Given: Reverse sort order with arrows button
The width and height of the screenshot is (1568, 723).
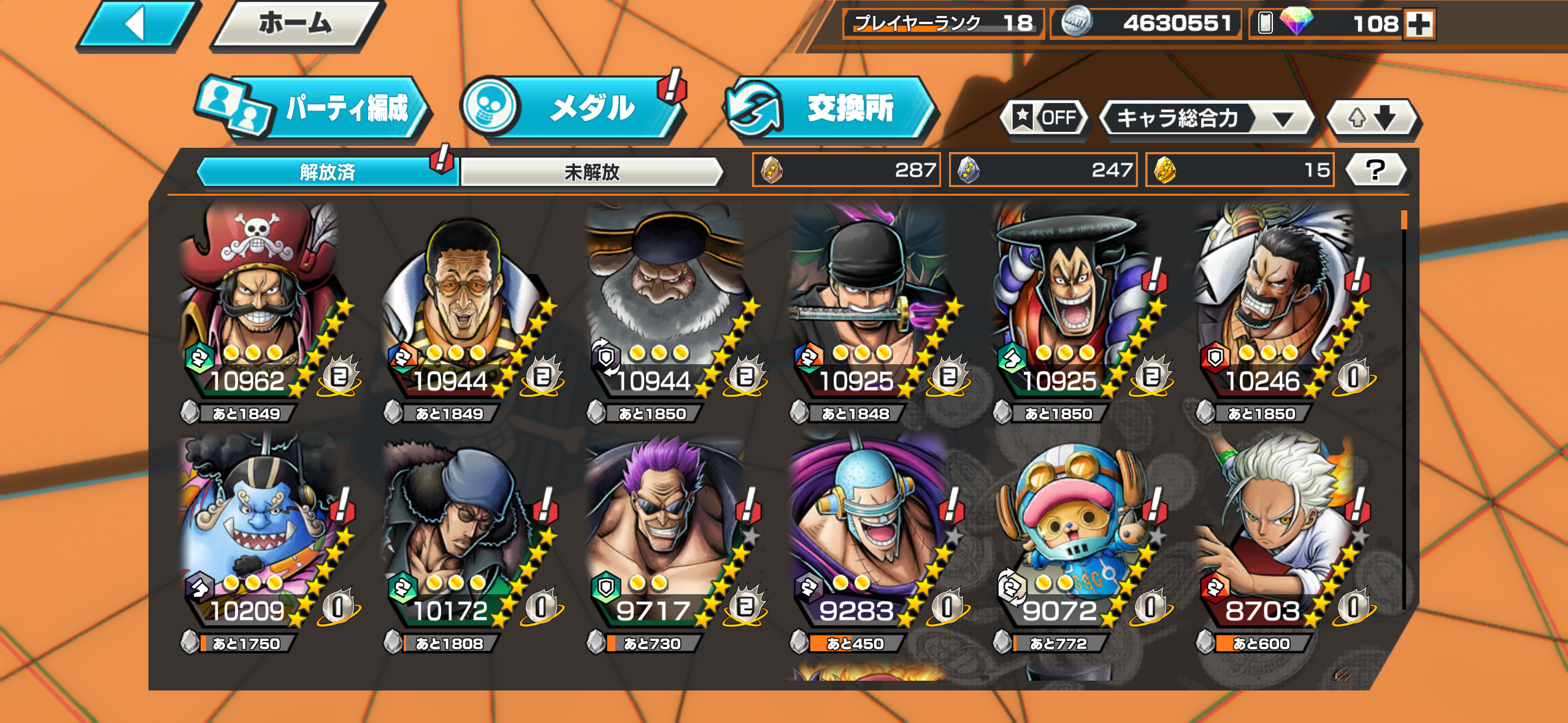Looking at the screenshot, I should tap(1372, 117).
